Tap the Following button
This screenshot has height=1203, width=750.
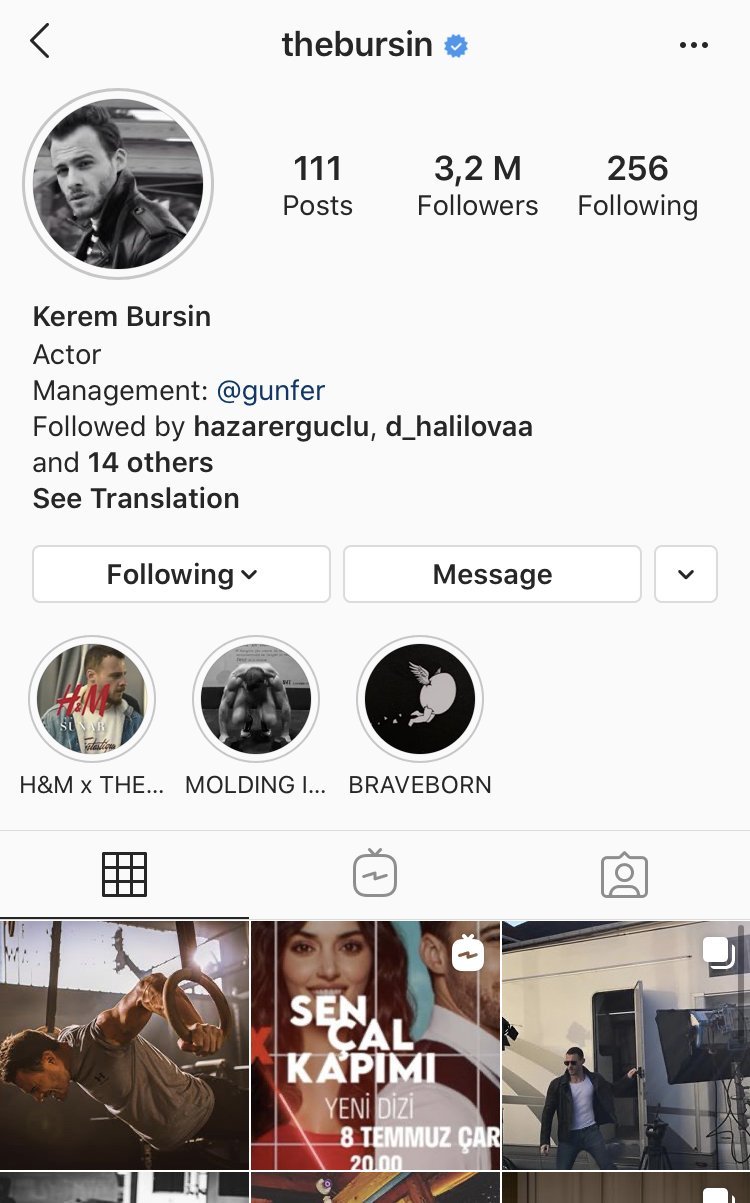coord(181,574)
